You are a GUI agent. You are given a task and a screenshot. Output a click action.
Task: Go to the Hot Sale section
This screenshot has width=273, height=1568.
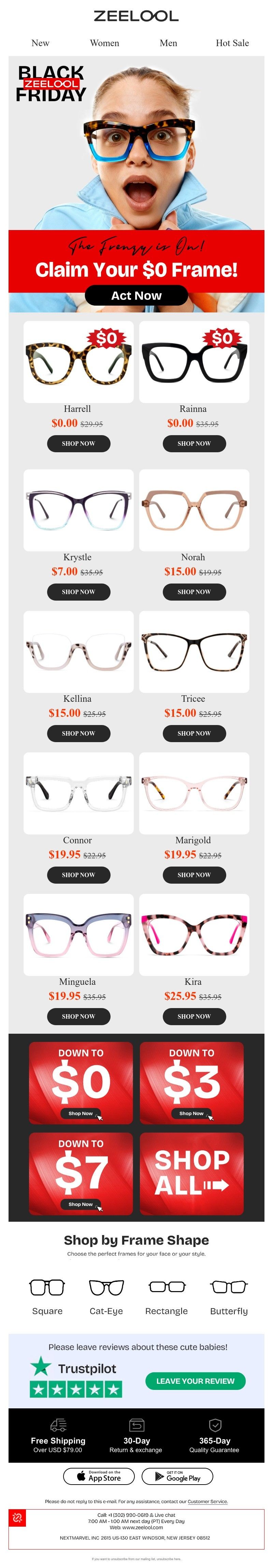coord(232,43)
